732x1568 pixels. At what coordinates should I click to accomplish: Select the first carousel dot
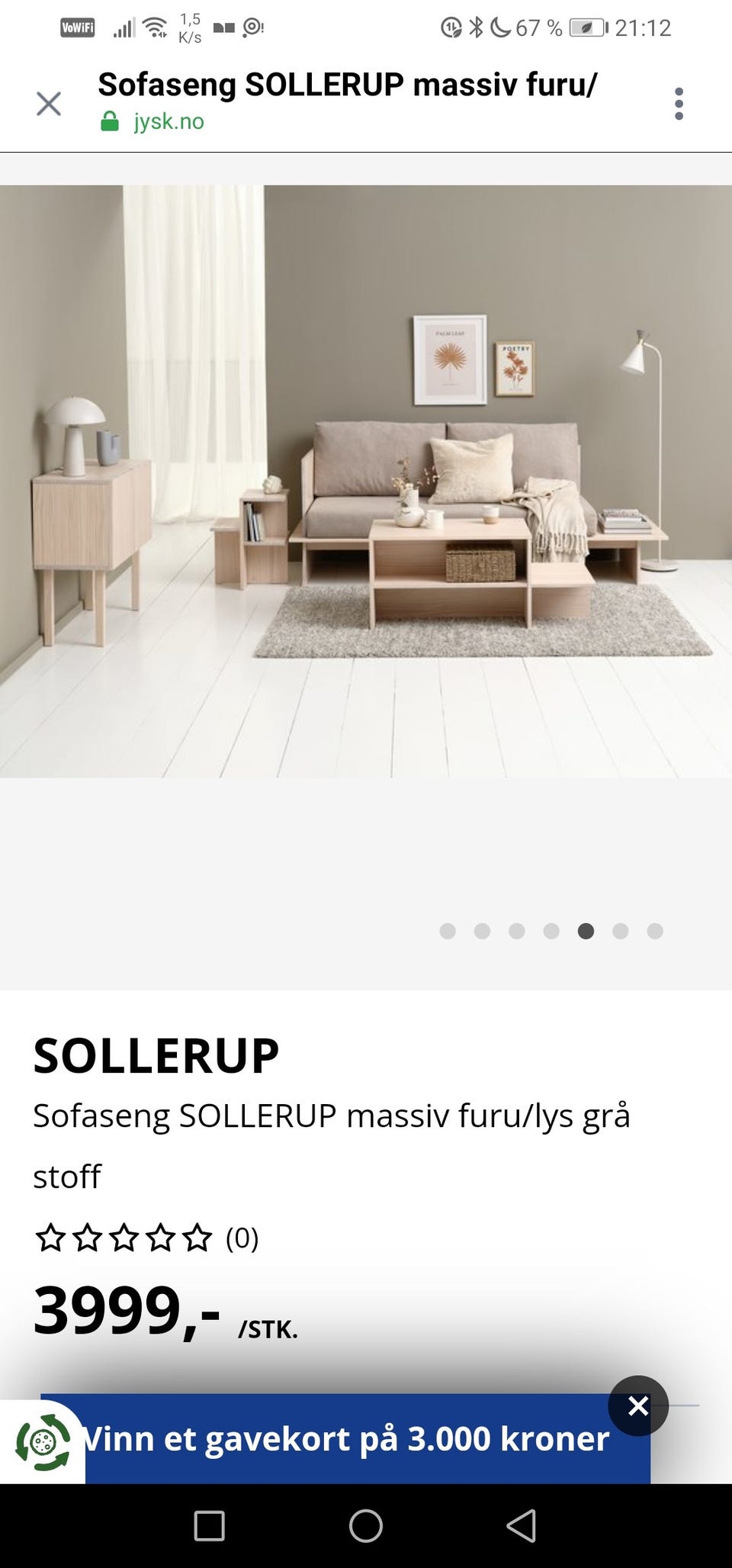click(x=448, y=931)
